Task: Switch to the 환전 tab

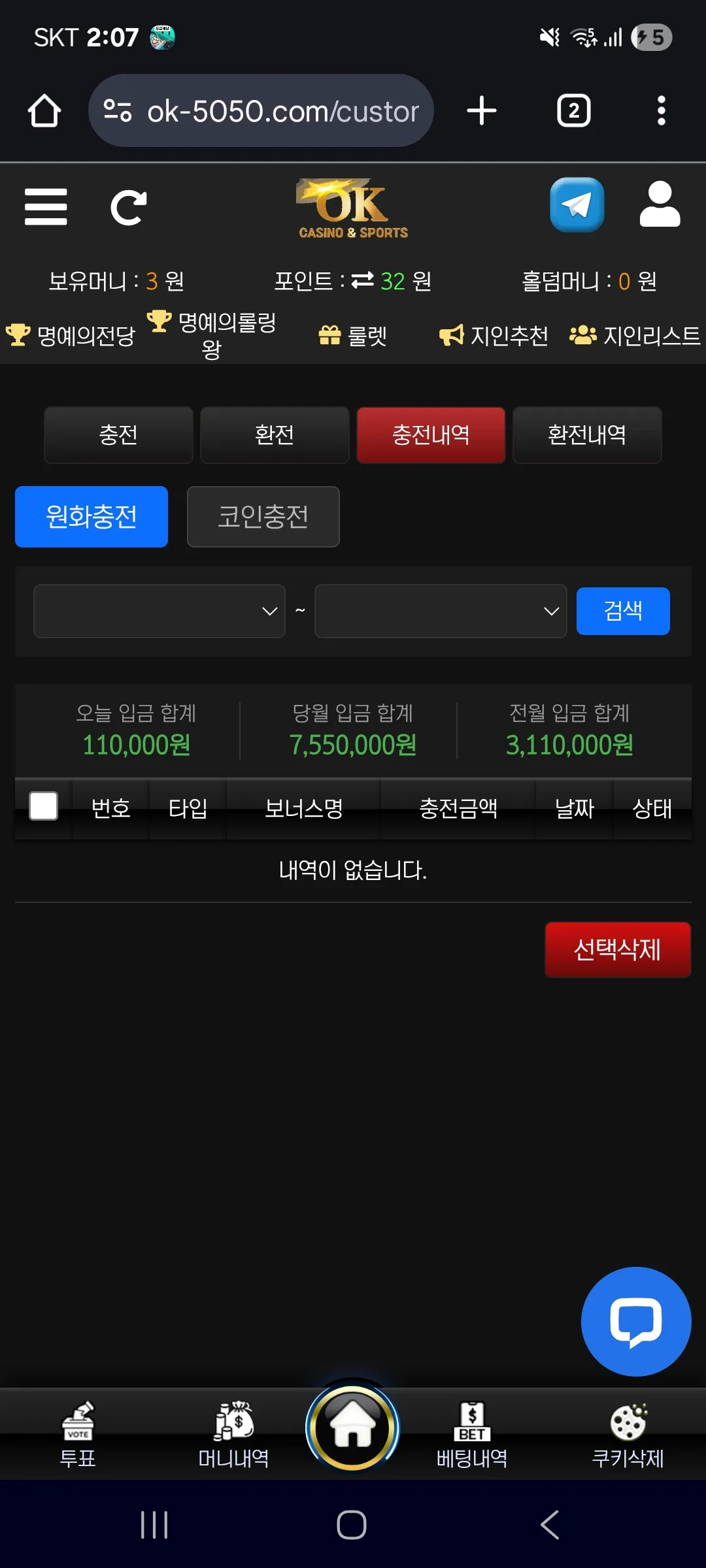Action: (275, 435)
